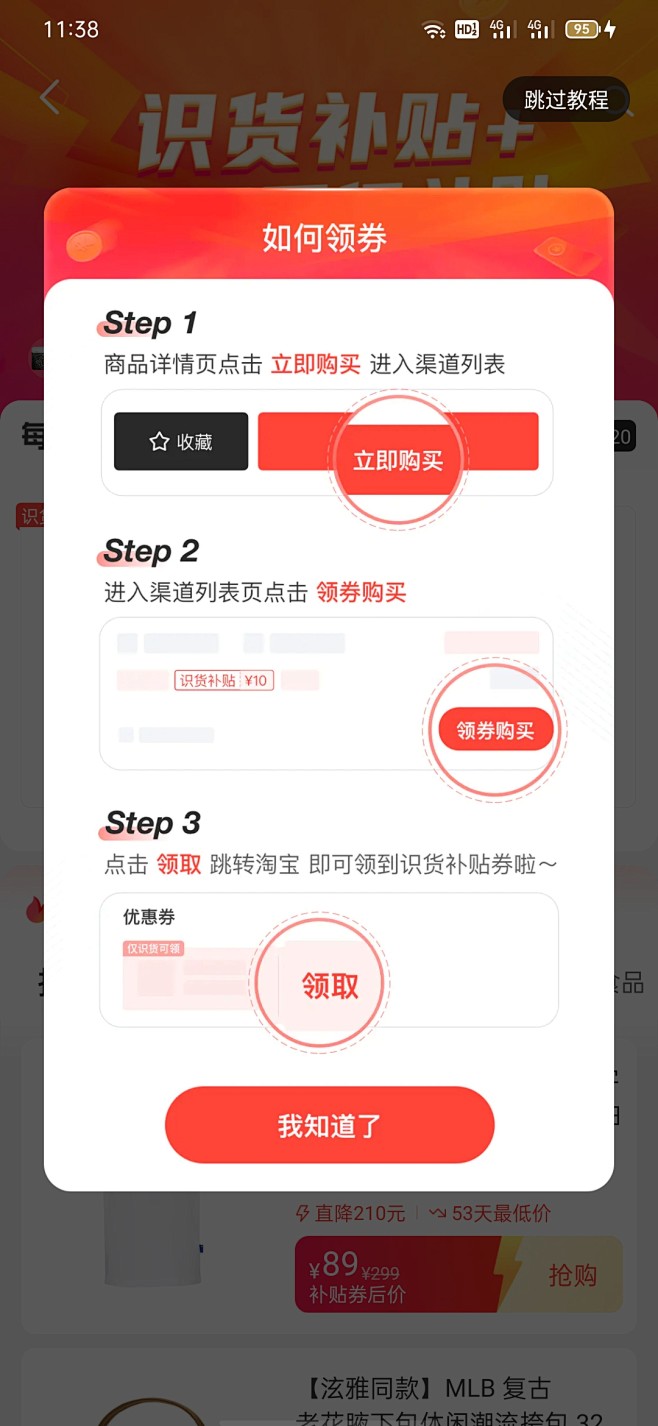Viewport: 658px width, 1426px height.
Task: Go back using the top-left arrow
Action: pyautogui.click(x=50, y=98)
